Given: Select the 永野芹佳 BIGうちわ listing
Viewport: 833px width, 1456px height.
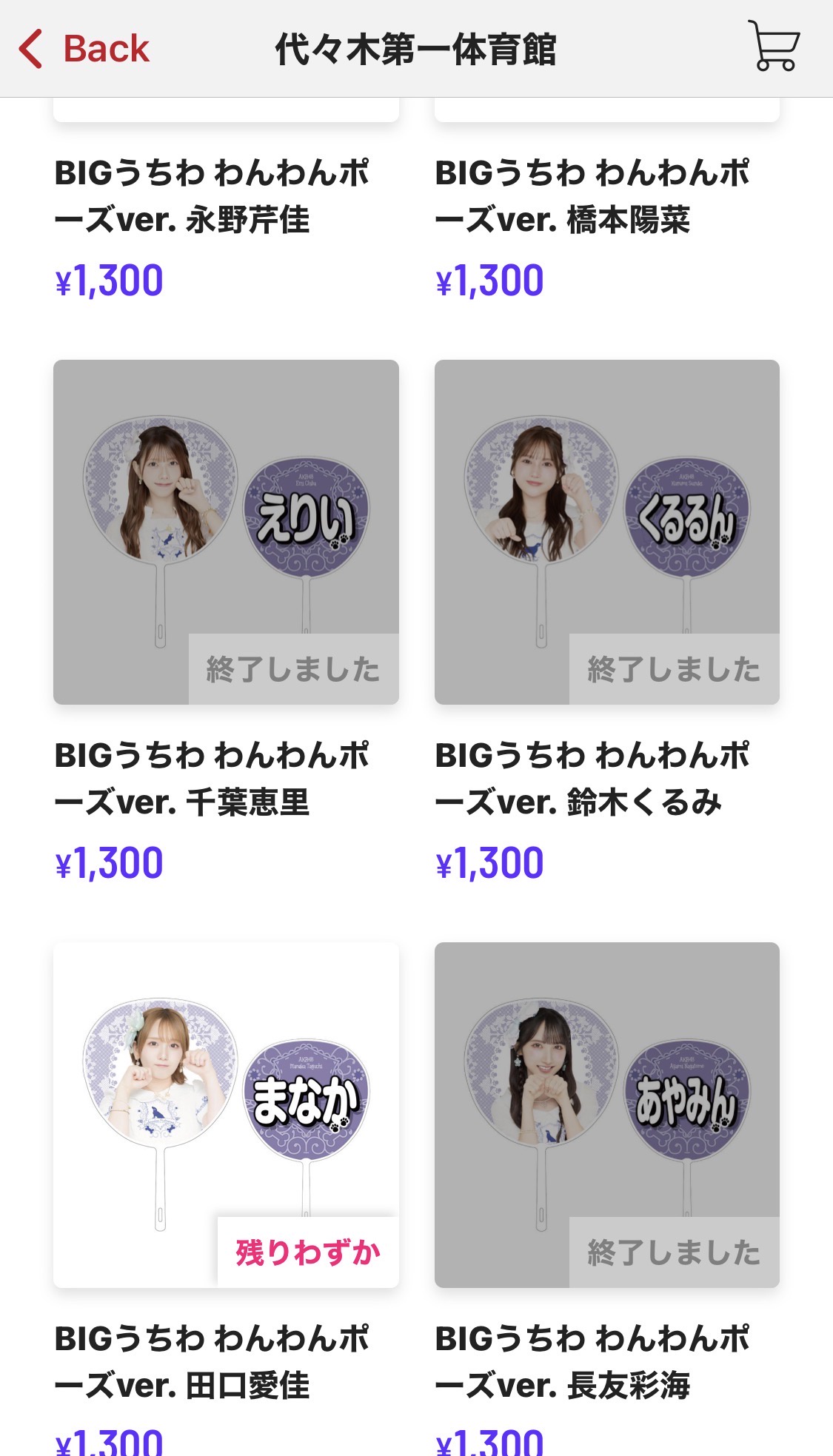Looking at the screenshot, I should point(212,197).
